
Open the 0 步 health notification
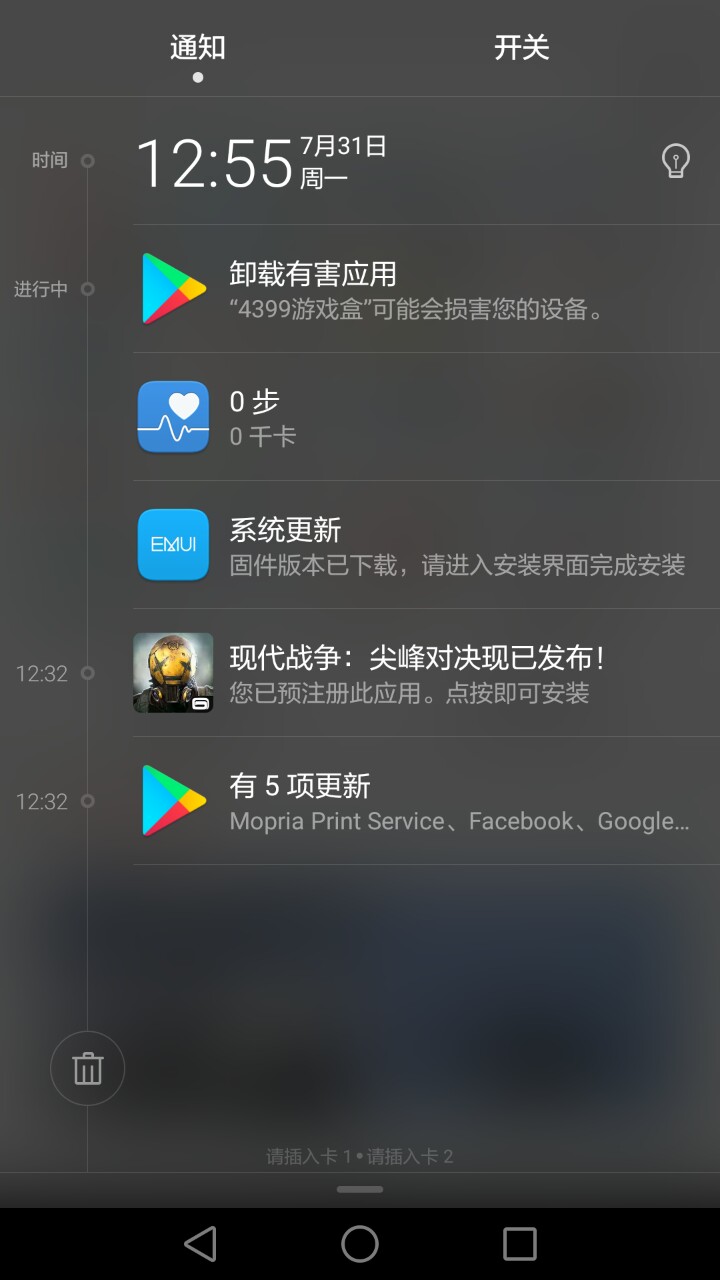click(x=426, y=417)
